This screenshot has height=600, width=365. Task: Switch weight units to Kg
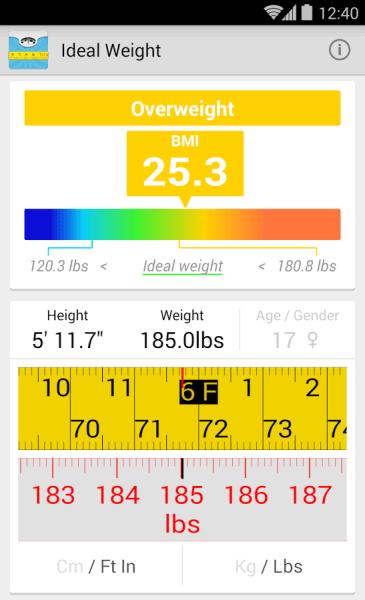245,567
